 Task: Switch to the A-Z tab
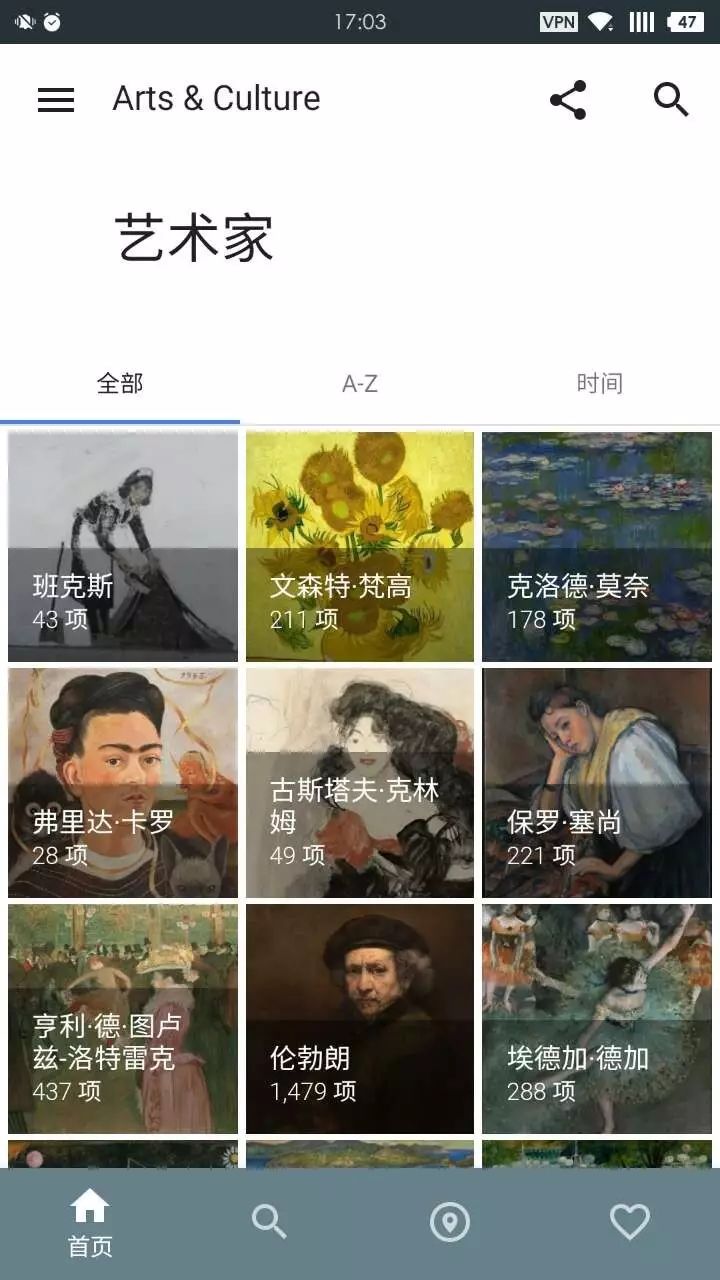(360, 384)
